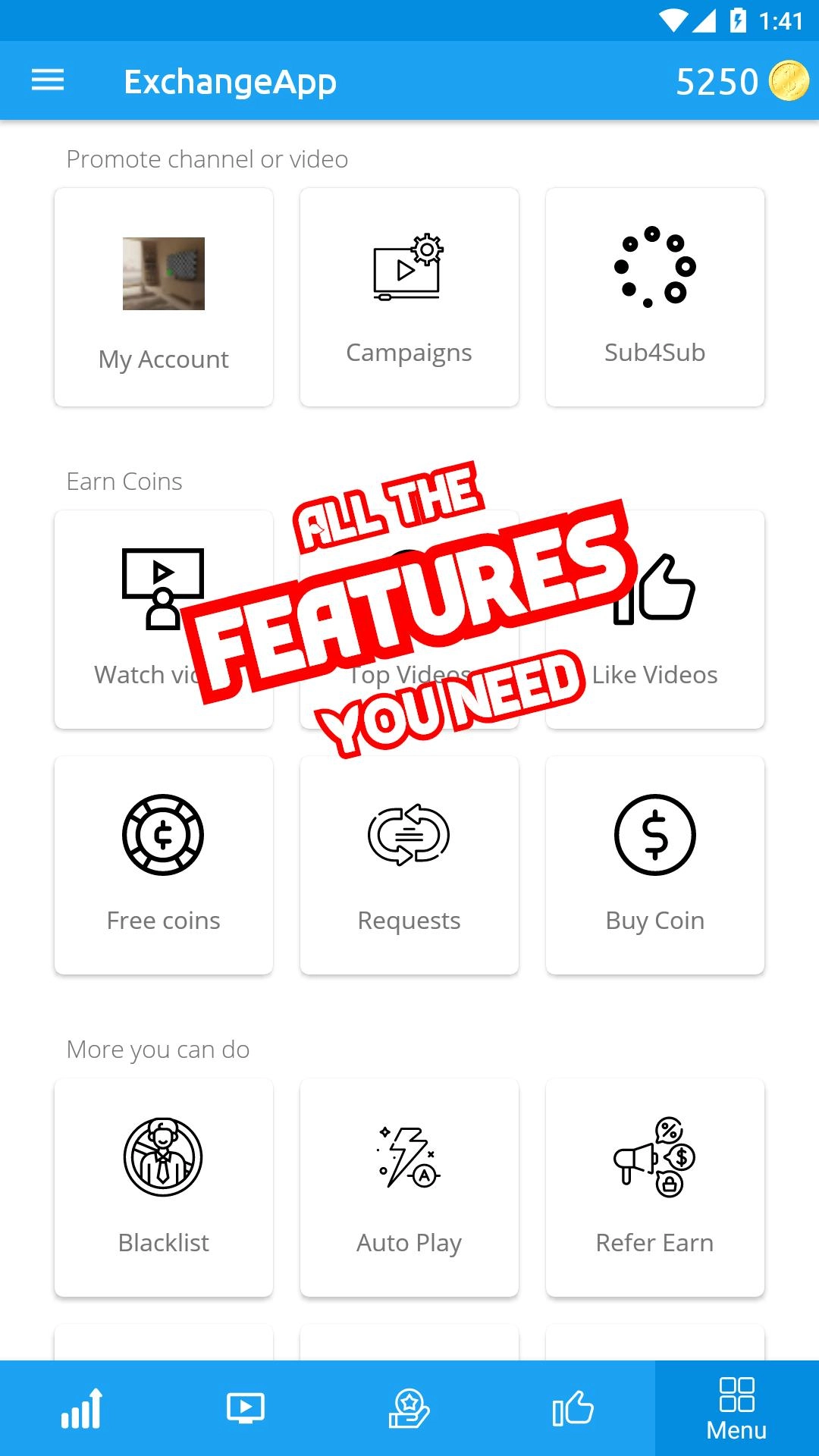Open the Auto Play card
The width and height of the screenshot is (819, 1456).
coord(409,1188)
